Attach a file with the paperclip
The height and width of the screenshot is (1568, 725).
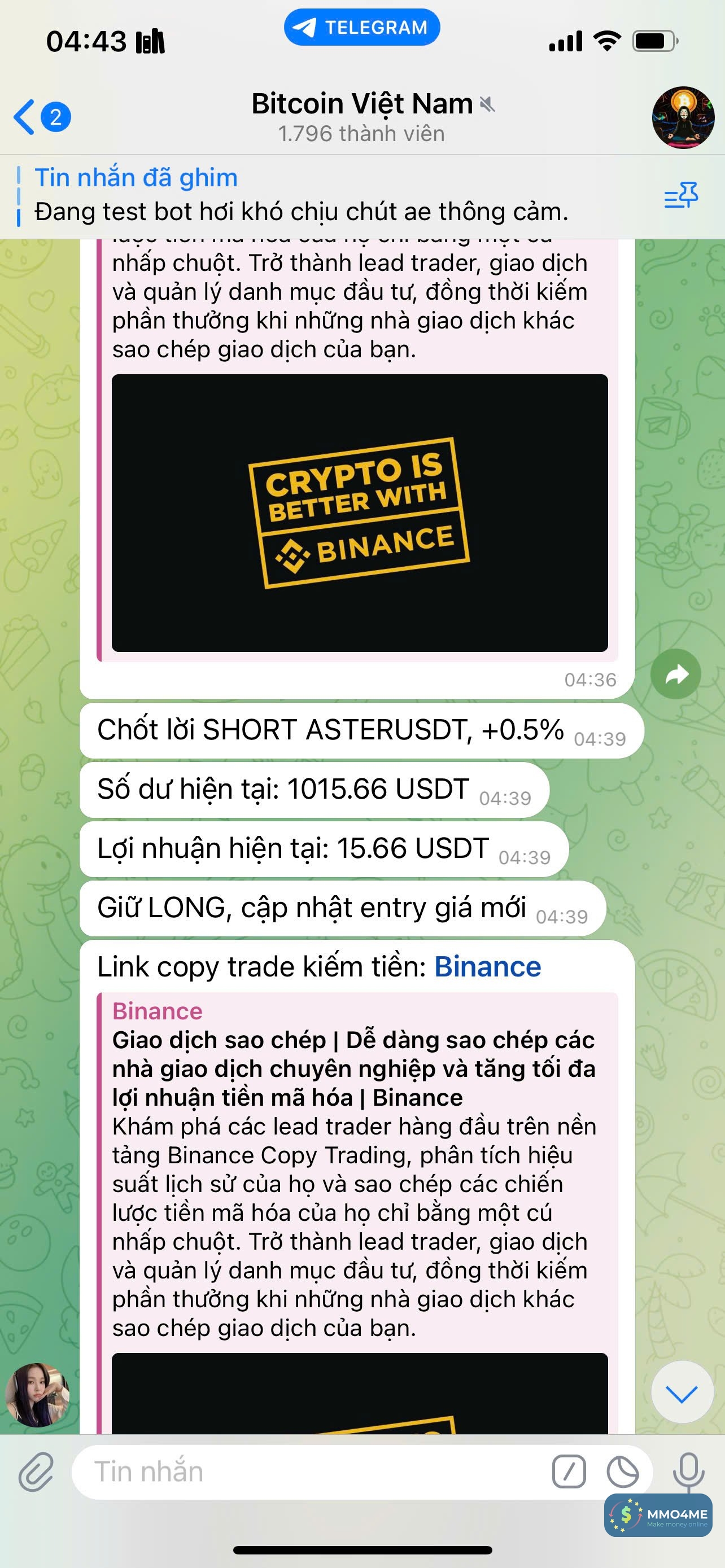point(36,1473)
